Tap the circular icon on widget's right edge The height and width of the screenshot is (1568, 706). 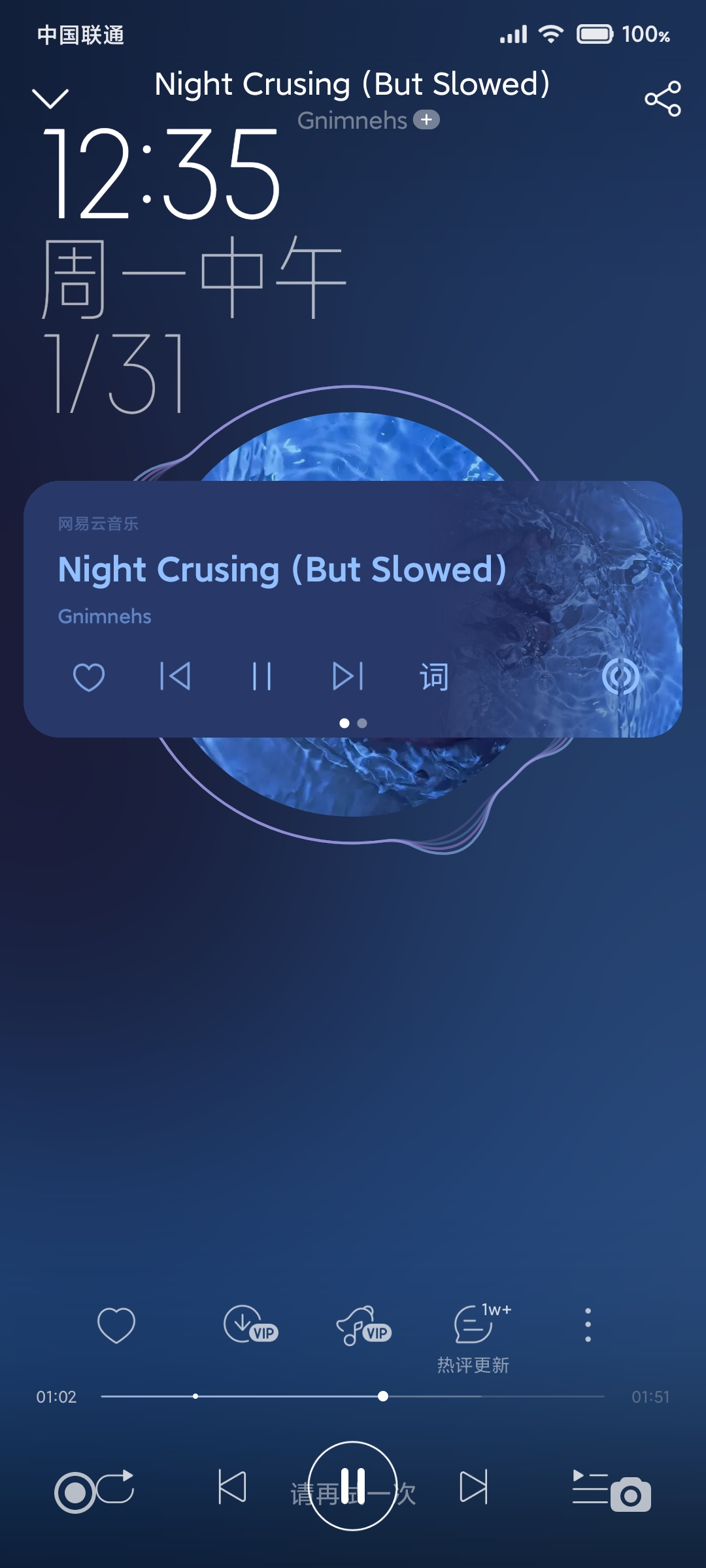tap(620, 676)
